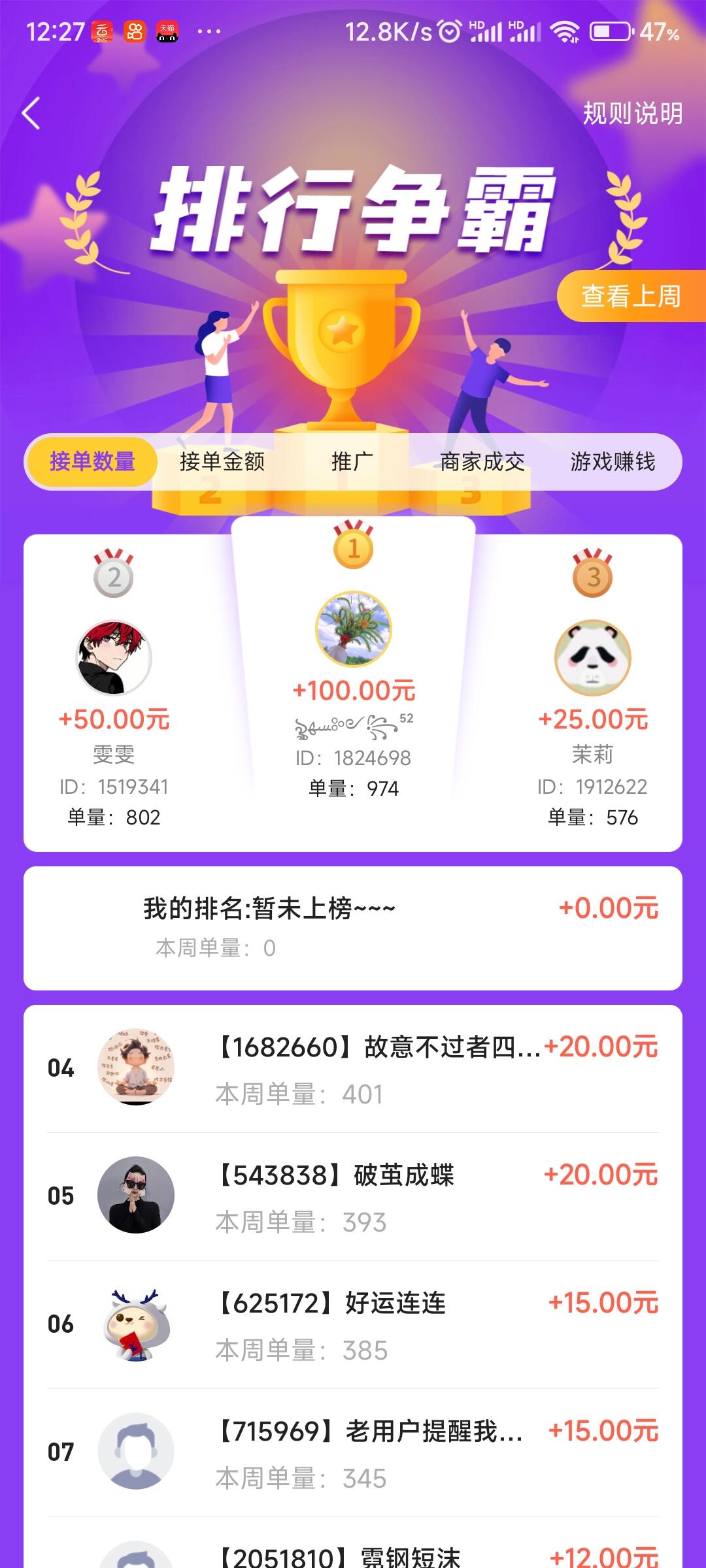Switch to the 游戏赚钱 tab
Viewport: 706px width, 1568px height.
[613, 462]
